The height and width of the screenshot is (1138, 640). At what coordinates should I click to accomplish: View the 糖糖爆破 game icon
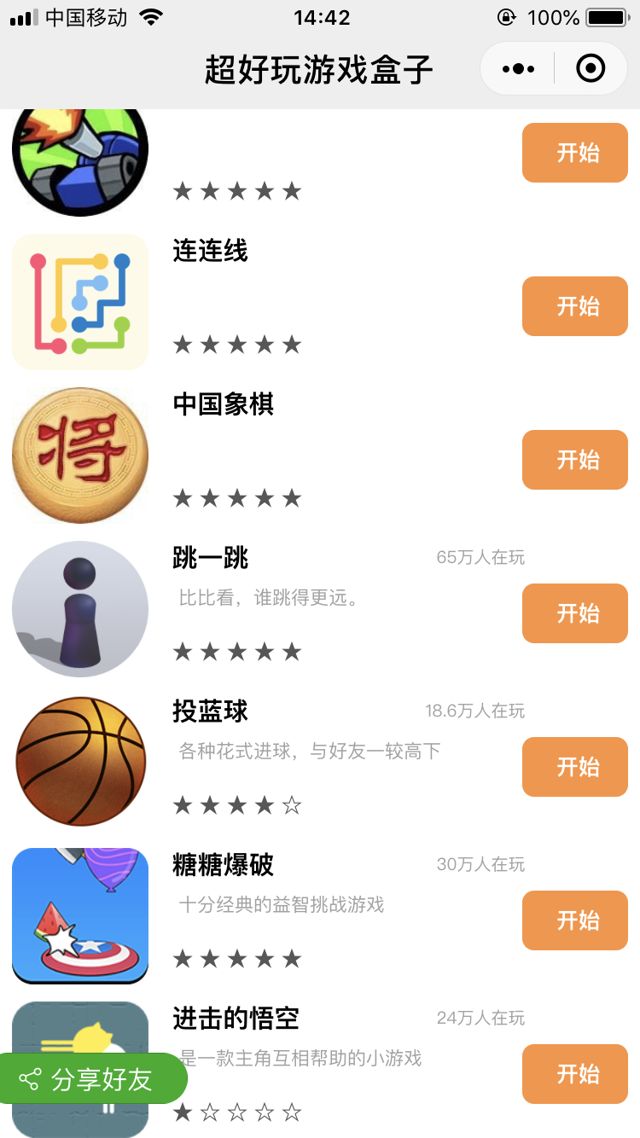(80, 916)
